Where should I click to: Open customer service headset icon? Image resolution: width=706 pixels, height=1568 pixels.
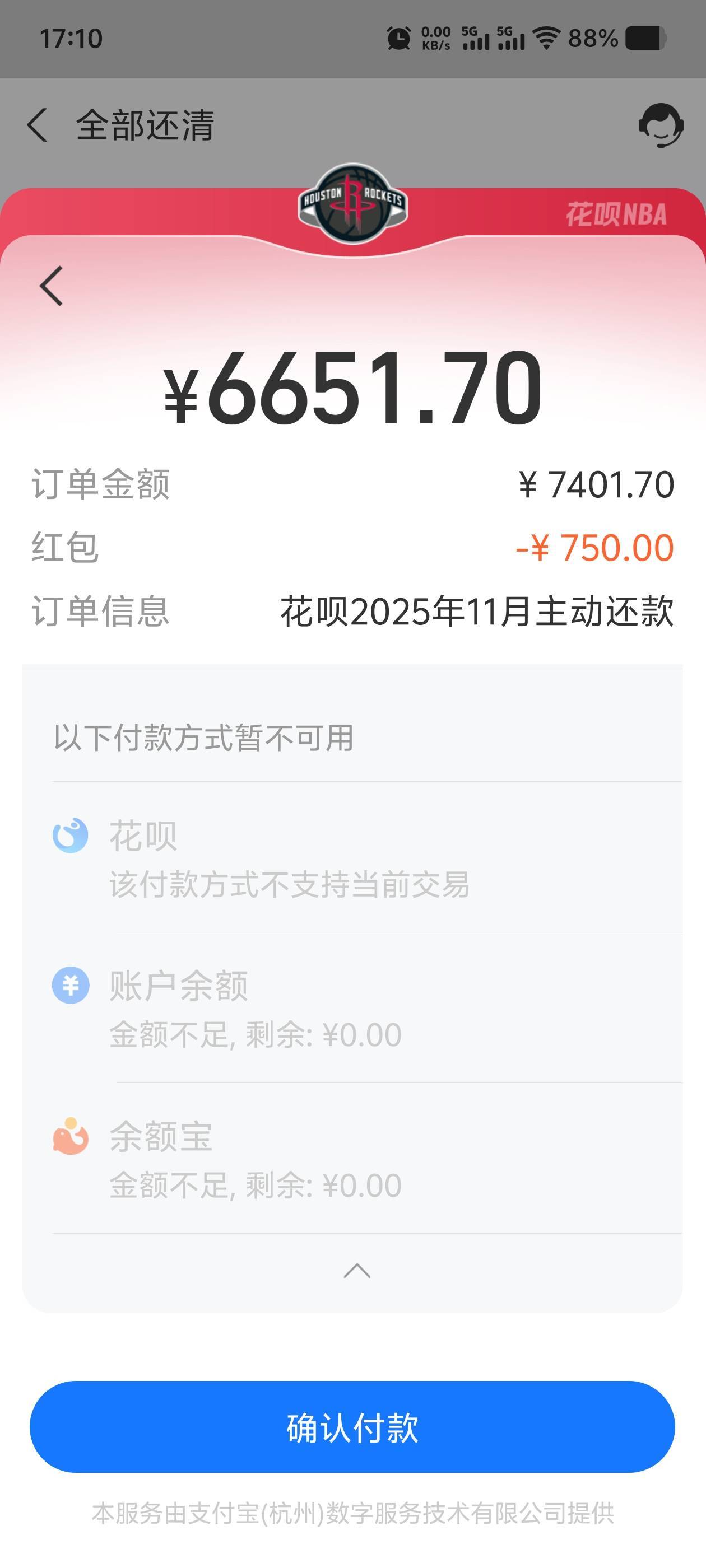[660, 125]
